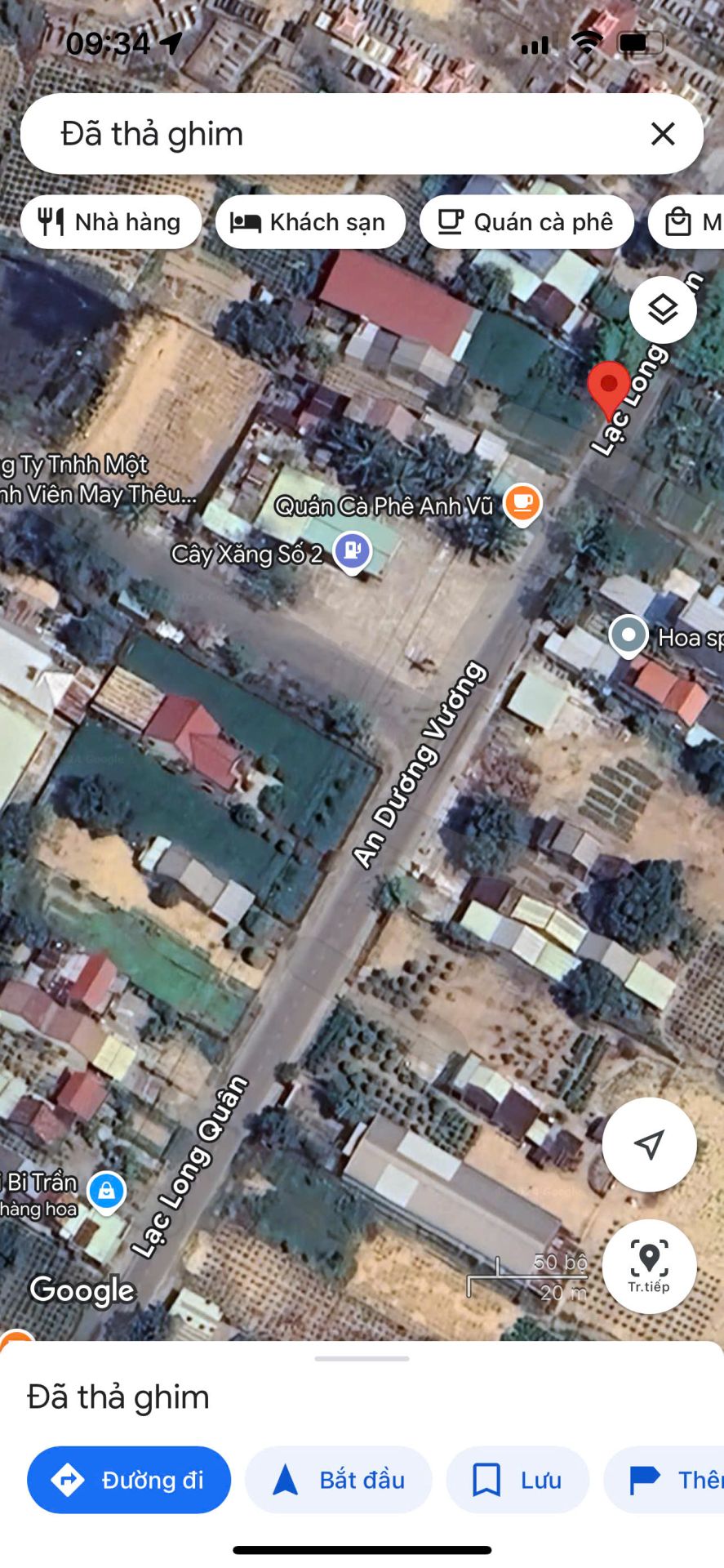The height and width of the screenshot is (1568, 724).
Task: Tap the red dropped pin
Action: coord(608,385)
